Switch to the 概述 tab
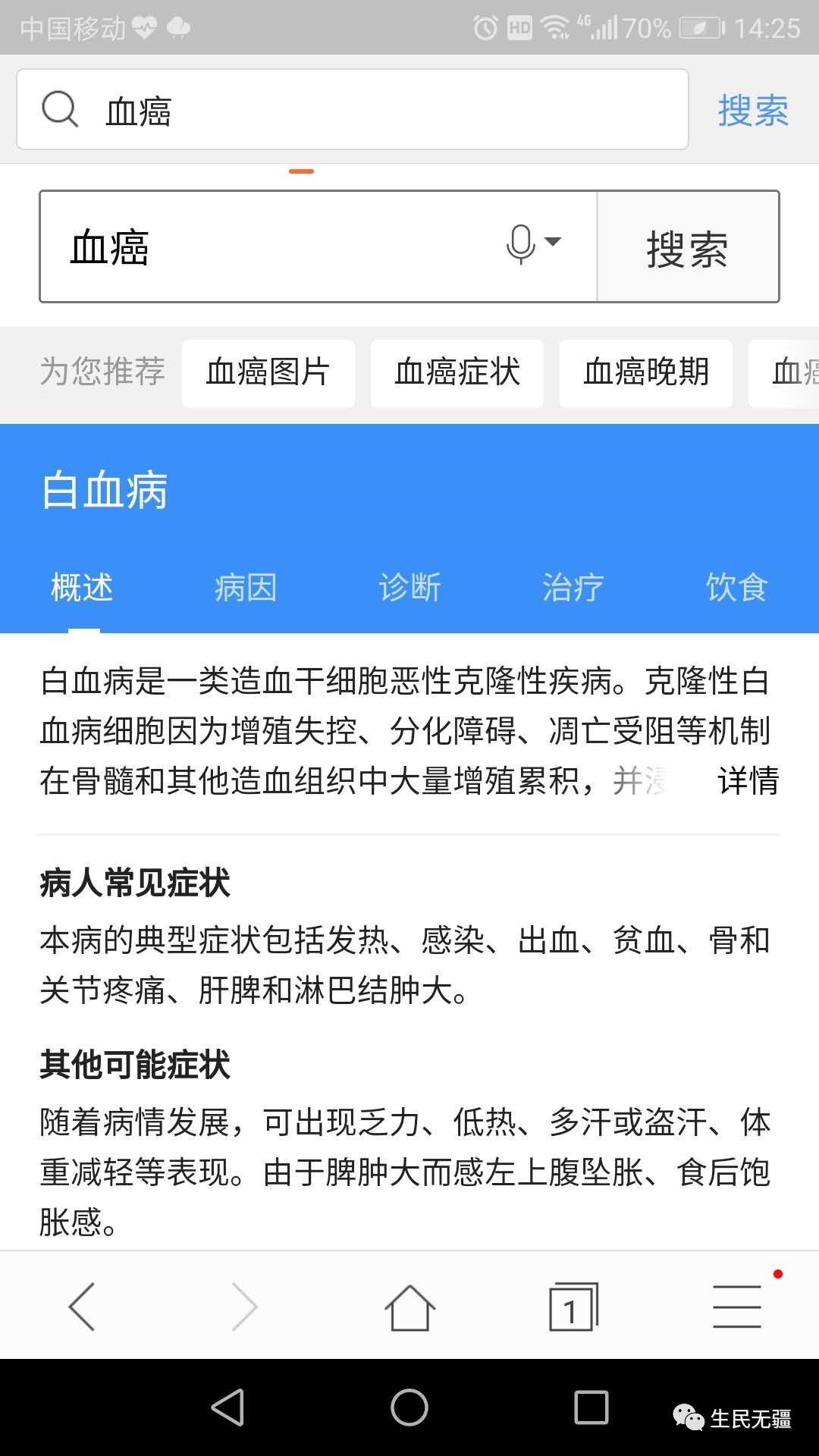 (82, 588)
